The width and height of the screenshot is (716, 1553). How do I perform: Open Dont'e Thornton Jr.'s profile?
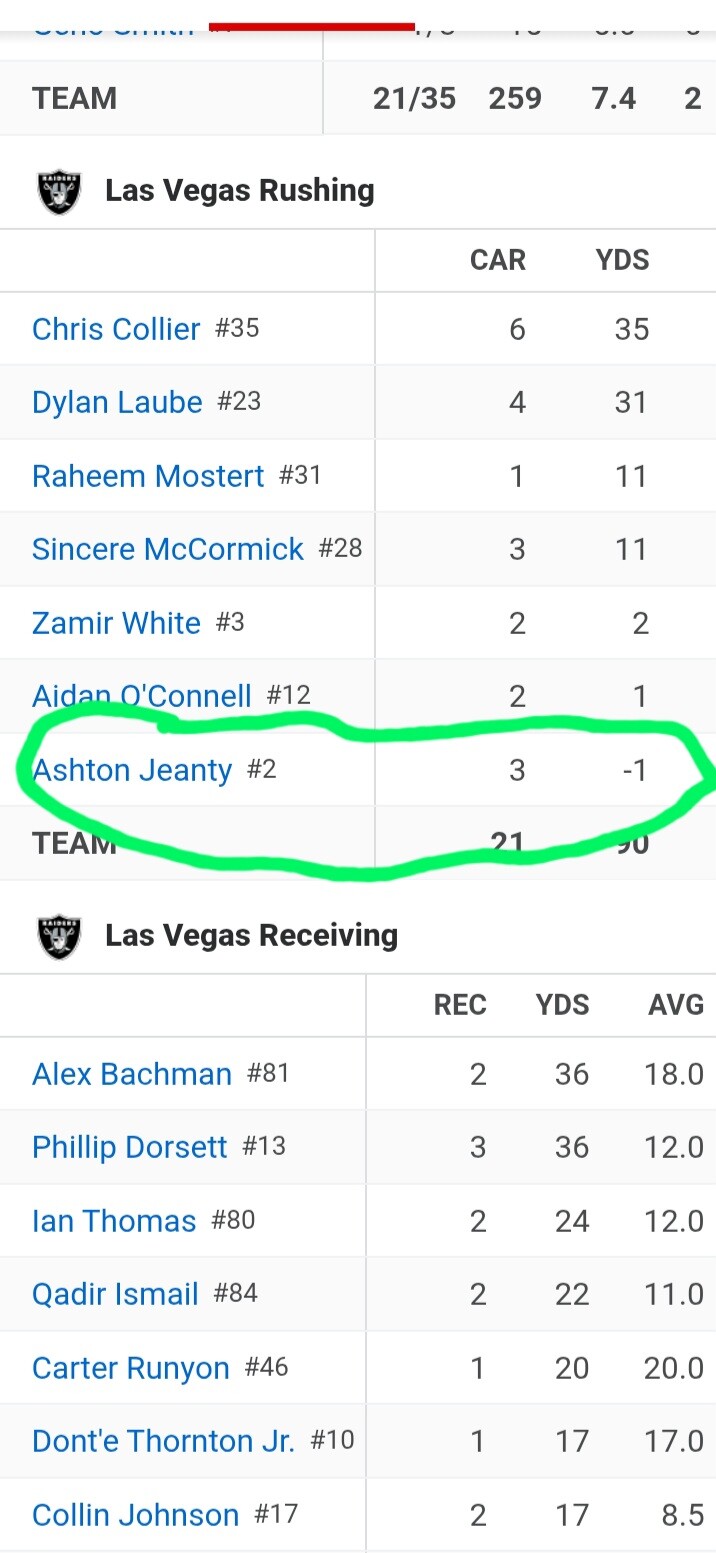pos(163,1441)
